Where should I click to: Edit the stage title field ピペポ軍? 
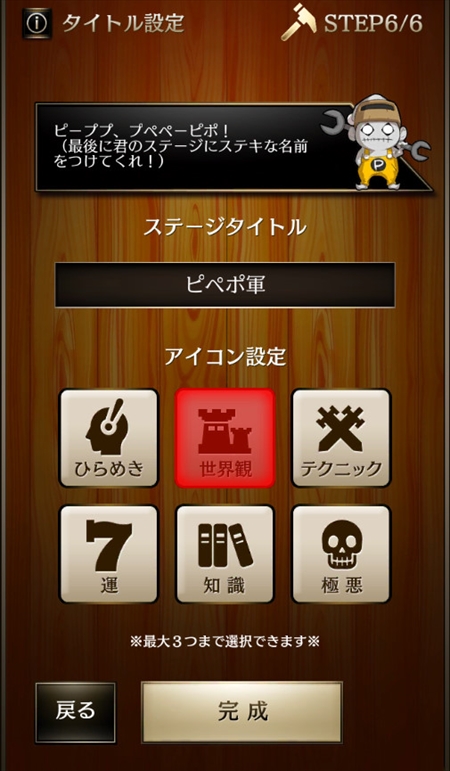[x=225, y=285]
